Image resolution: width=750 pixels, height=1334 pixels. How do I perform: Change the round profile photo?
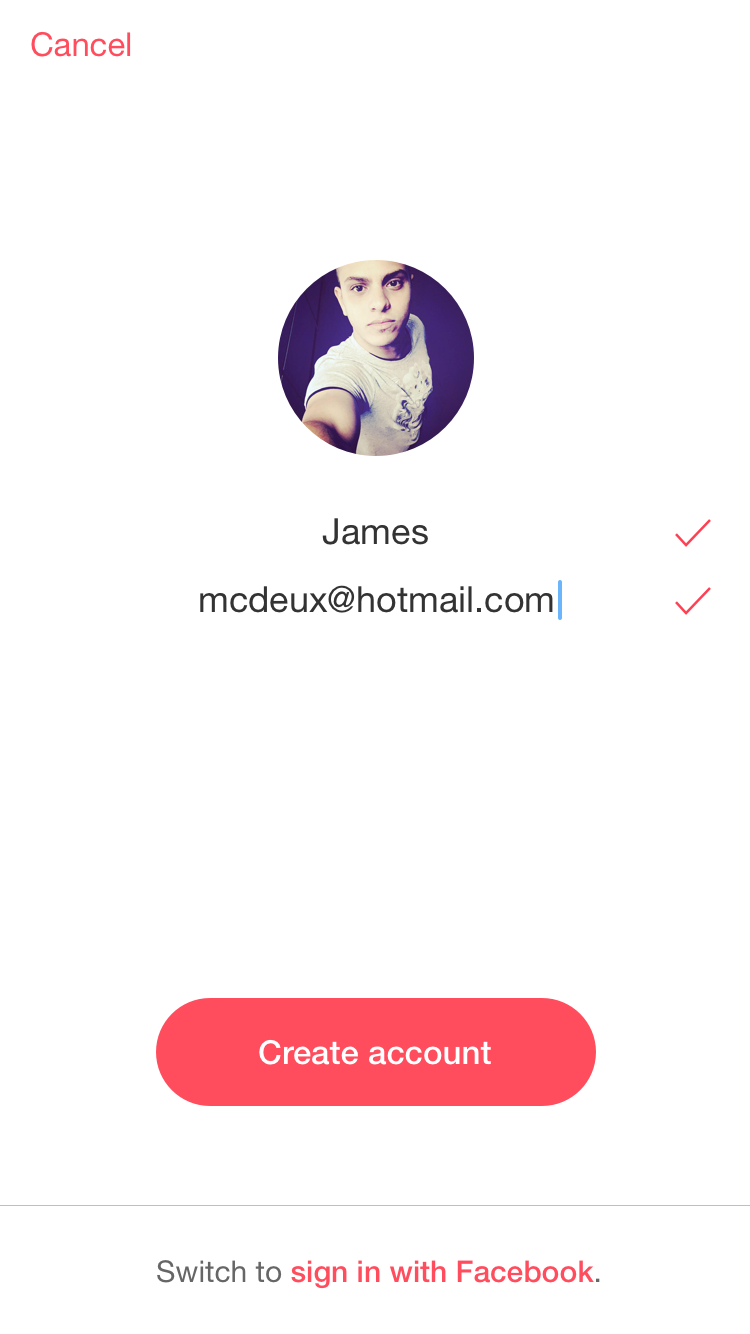(x=376, y=358)
